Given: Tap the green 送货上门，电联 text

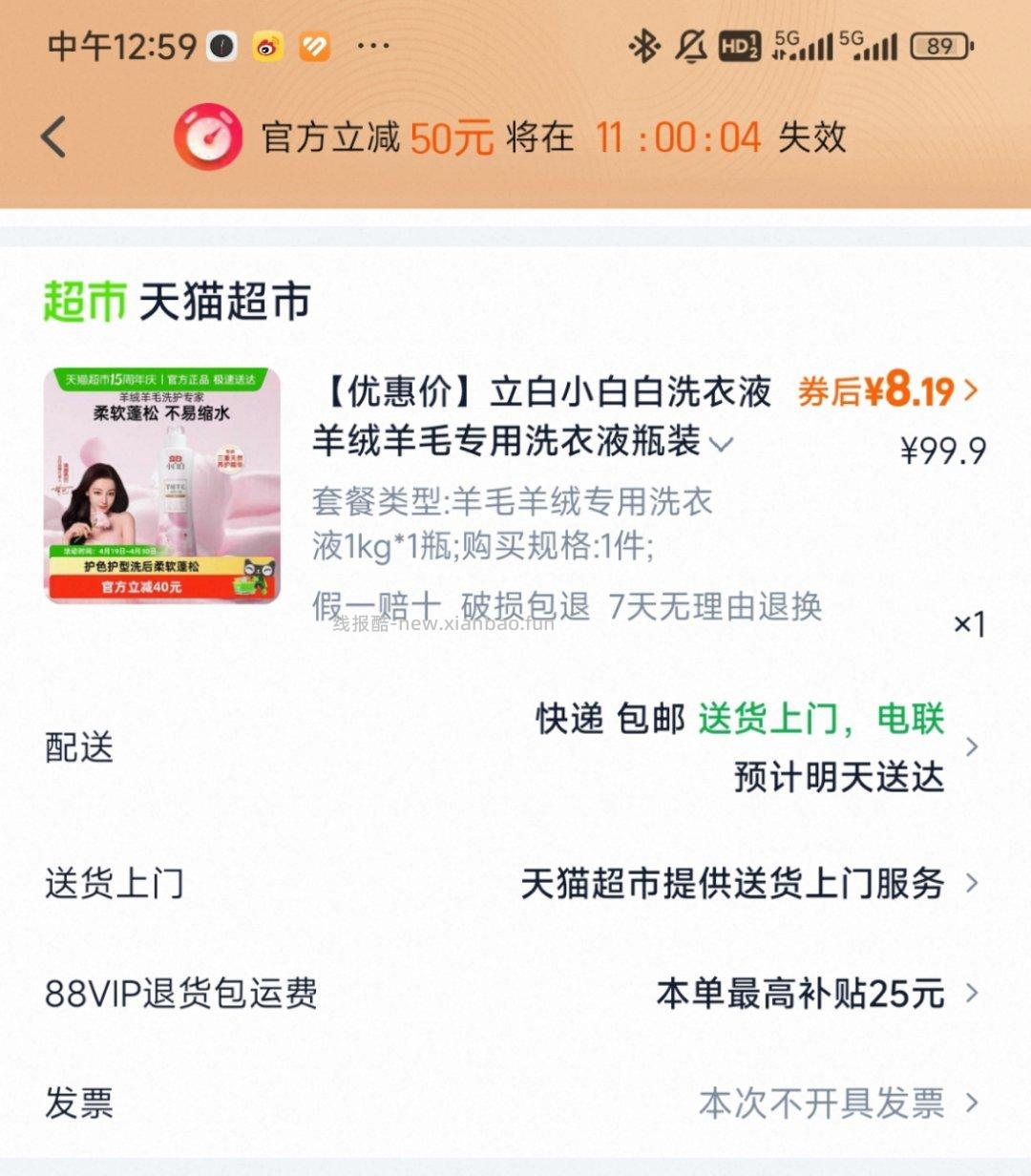Looking at the screenshot, I should point(823,721).
